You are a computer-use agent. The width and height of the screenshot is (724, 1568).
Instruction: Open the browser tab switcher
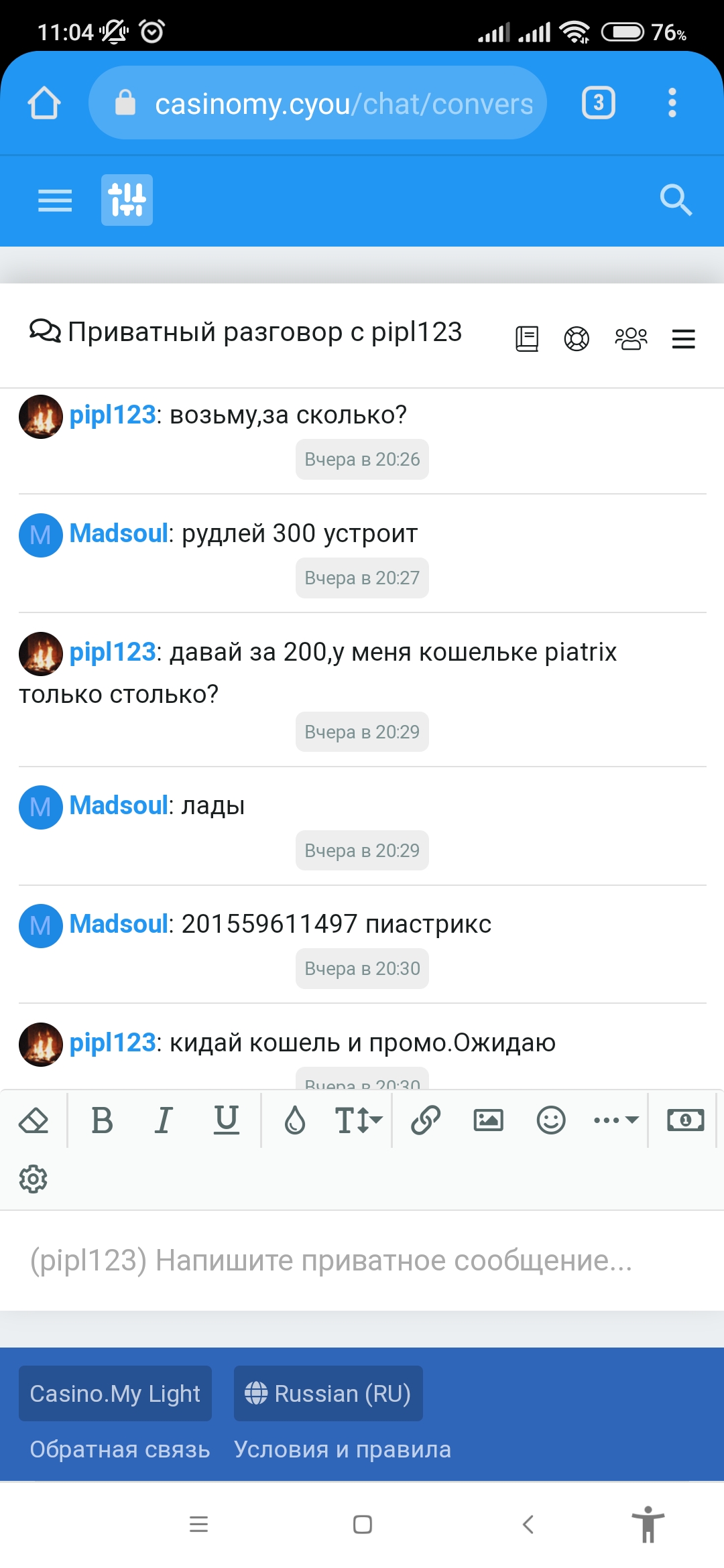[x=598, y=103]
